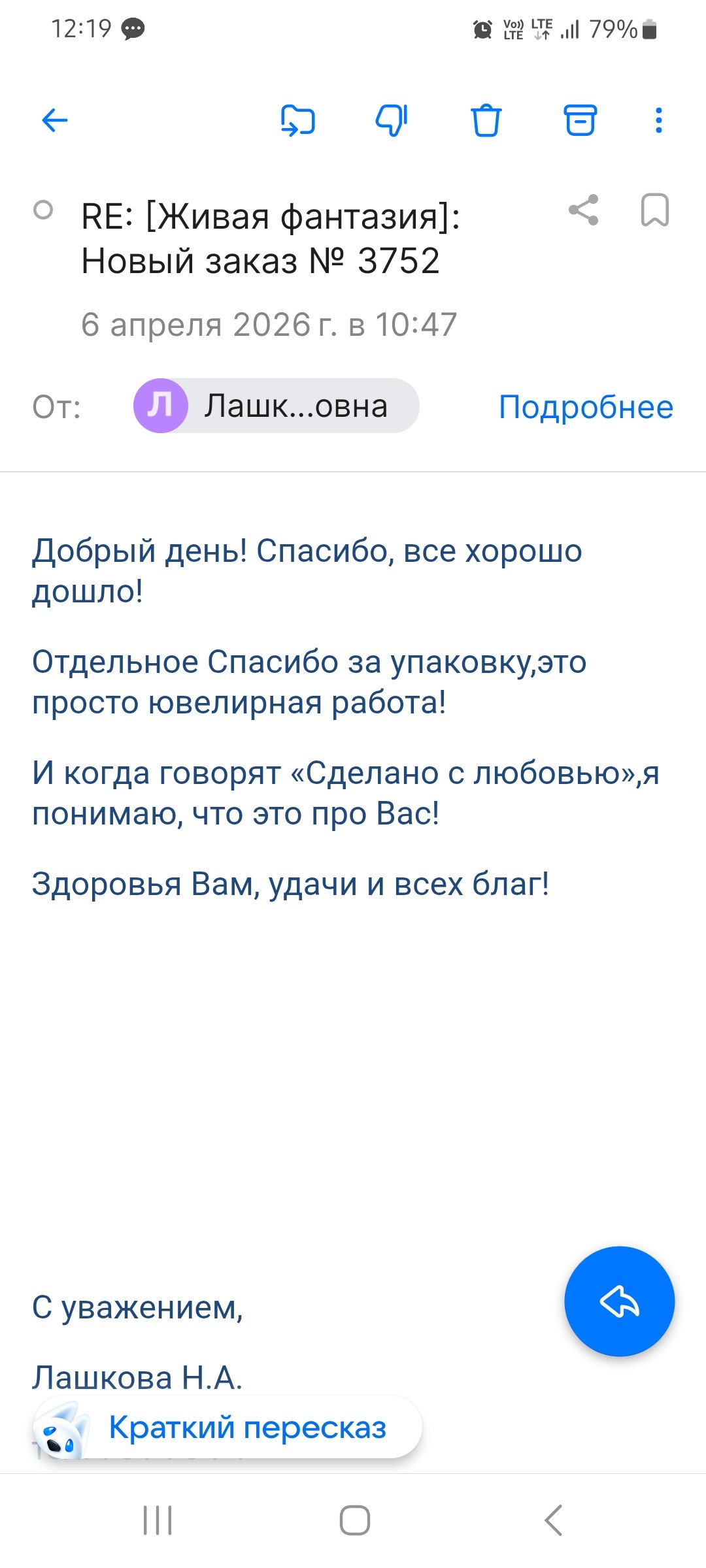Open the overflow menu
This screenshot has height=1568, width=706.
tap(658, 120)
